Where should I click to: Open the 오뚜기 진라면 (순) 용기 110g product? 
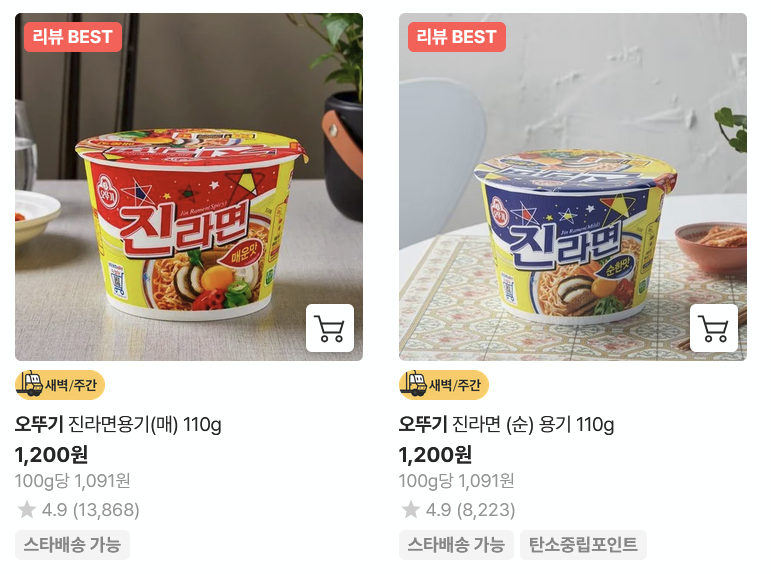(x=506, y=425)
